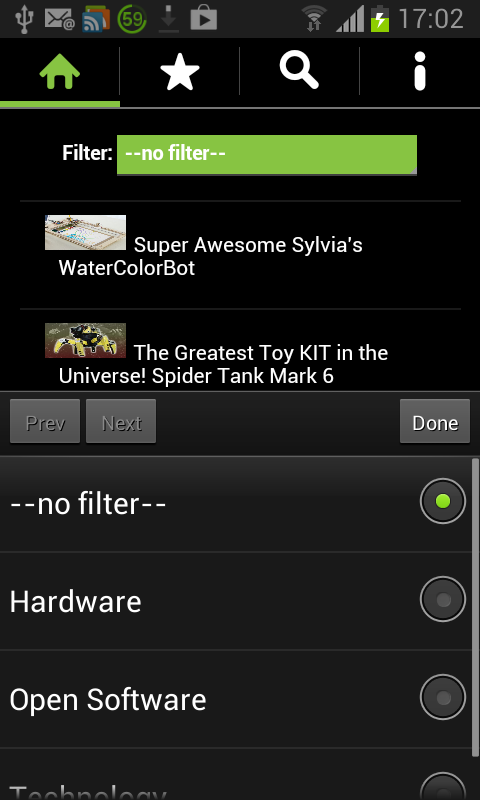Open Super Awesome Sylvia's WaterColorBot article
Screen dimensions: 480x800
click(x=240, y=255)
